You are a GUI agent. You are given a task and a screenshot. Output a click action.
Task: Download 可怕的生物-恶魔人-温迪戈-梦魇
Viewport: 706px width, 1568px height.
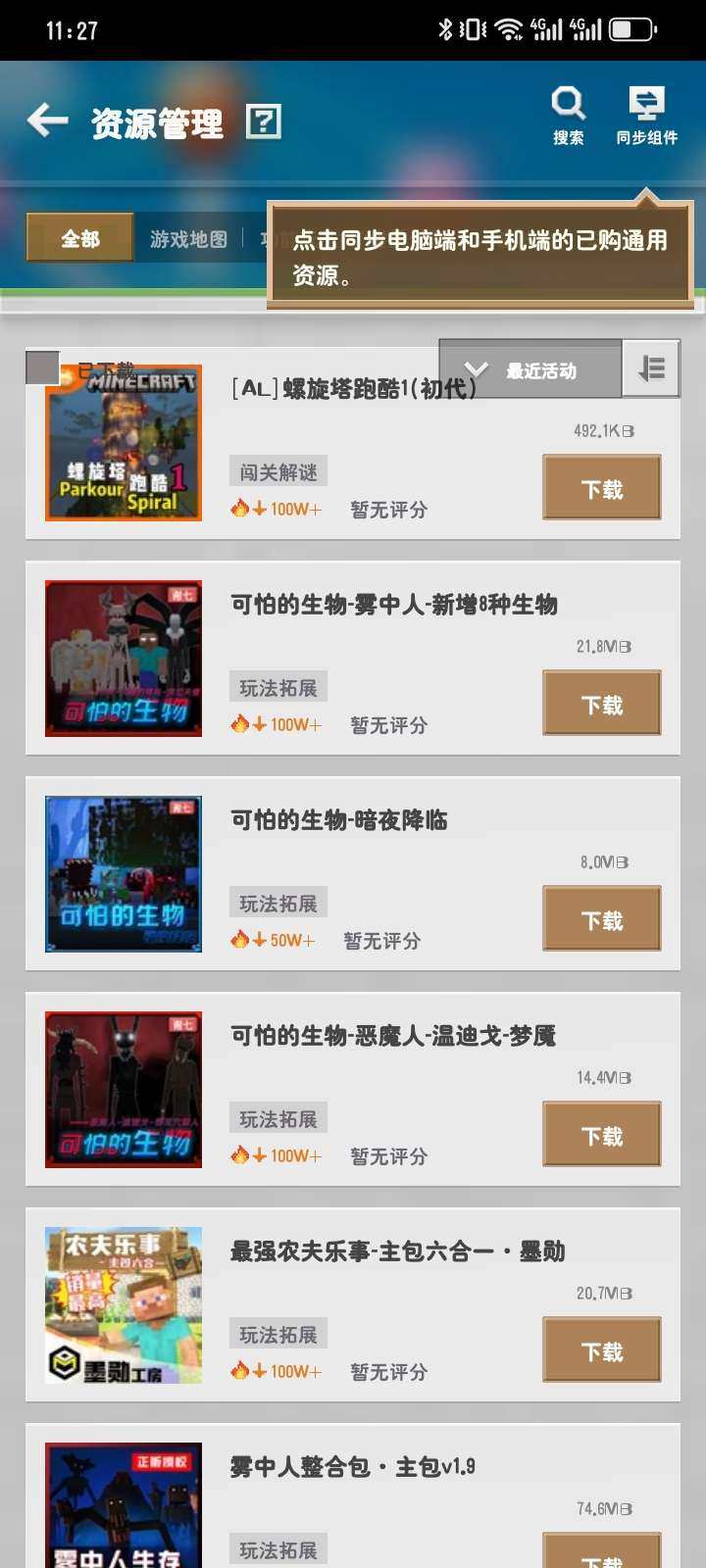point(601,1135)
